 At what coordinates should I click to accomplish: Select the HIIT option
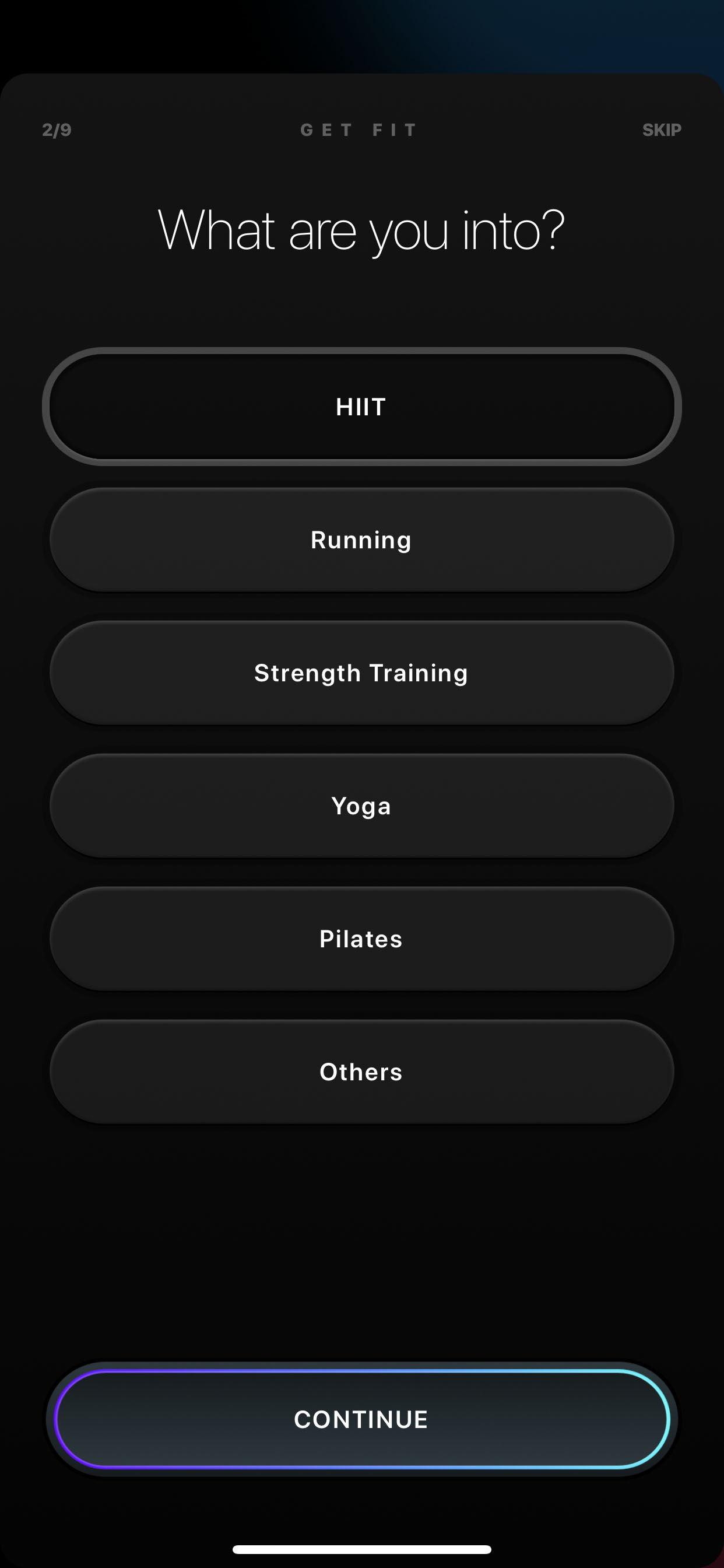362,407
